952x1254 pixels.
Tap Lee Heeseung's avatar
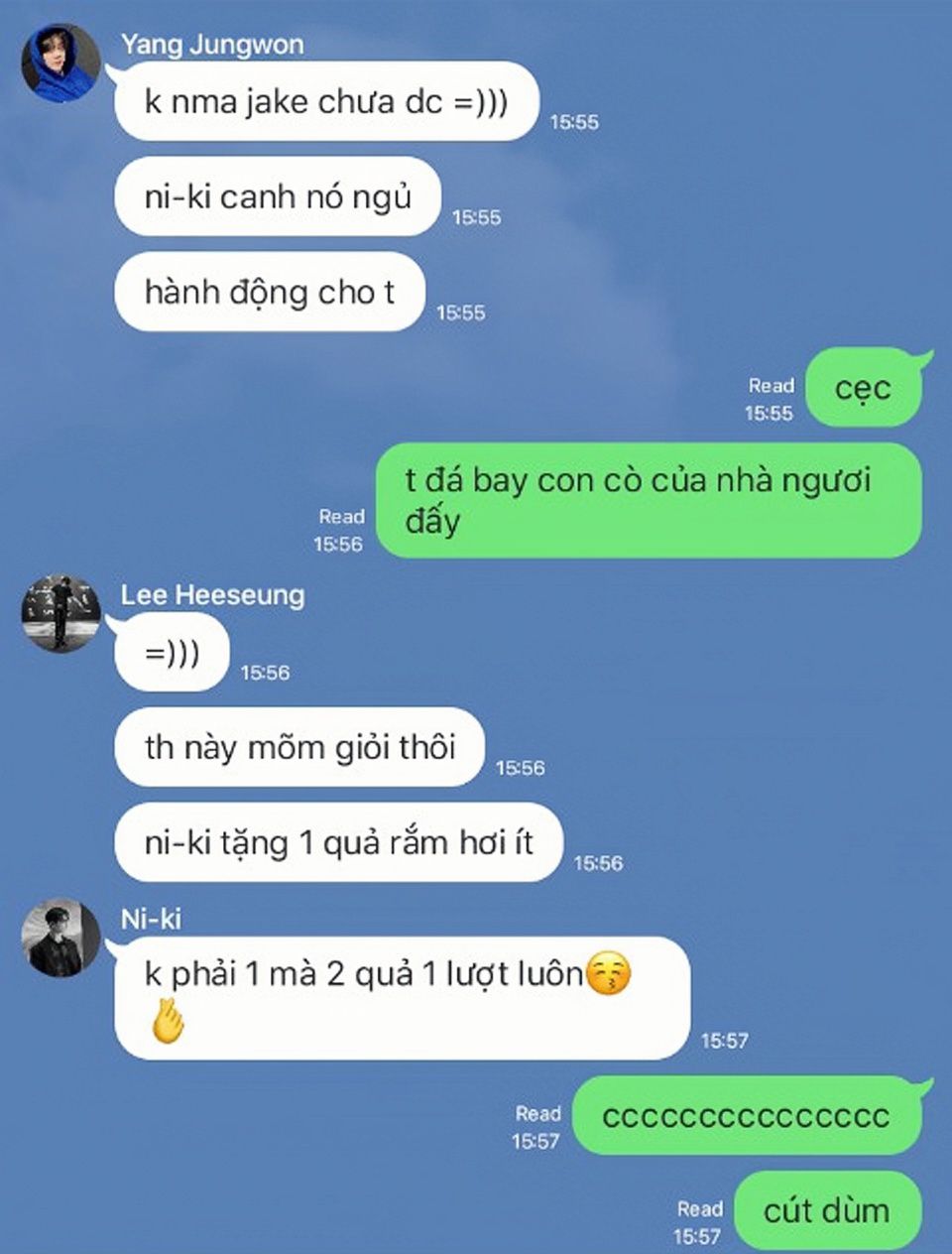coord(60,613)
